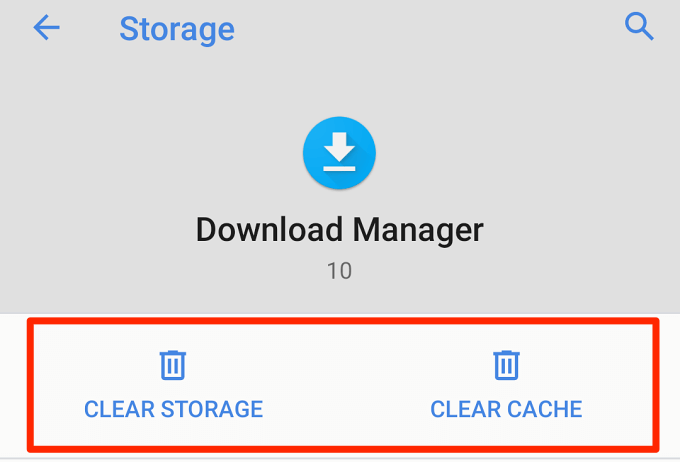The width and height of the screenshot is (680, 462).
Task: Tap Clear Storage for Download Manager
Action: point(173,386)
